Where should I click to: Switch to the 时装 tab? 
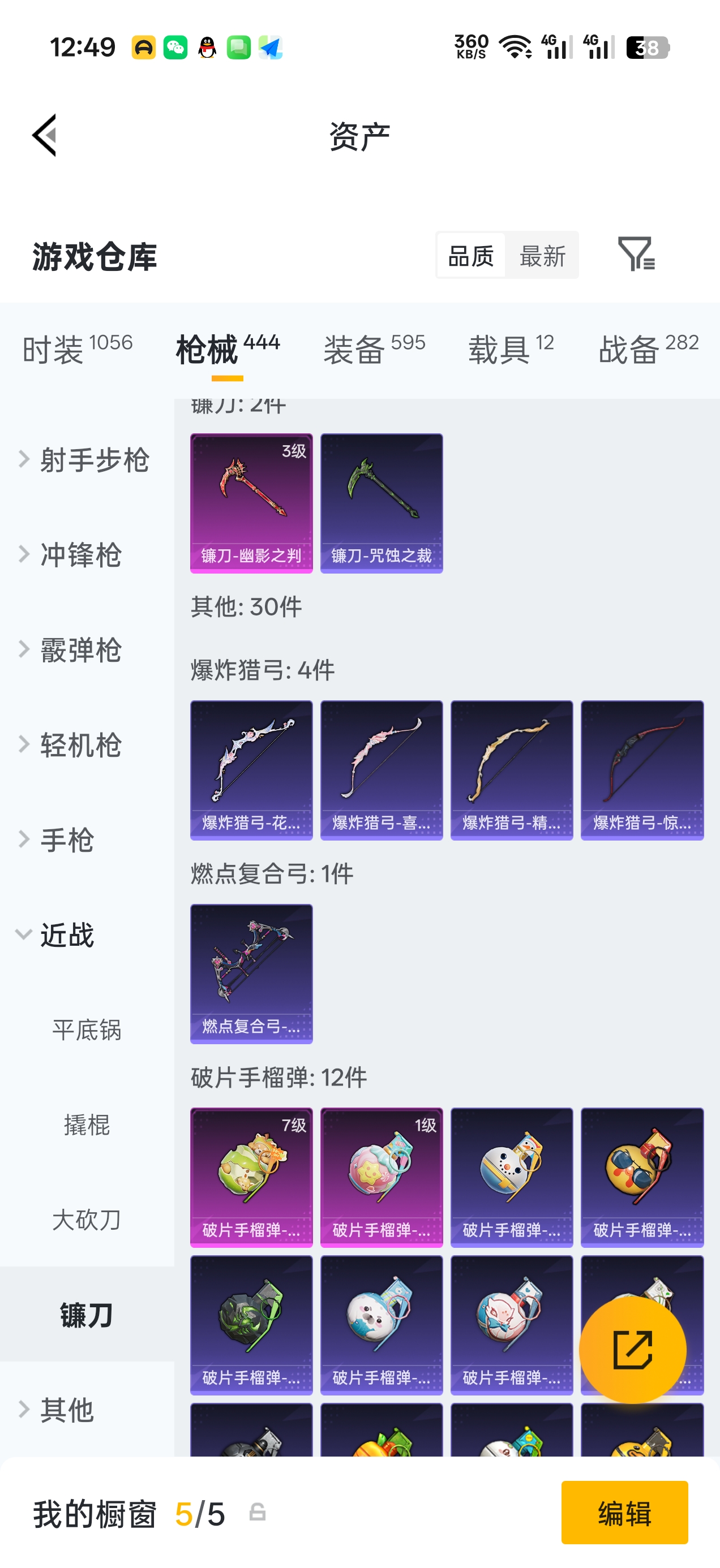tap(77, 349)
